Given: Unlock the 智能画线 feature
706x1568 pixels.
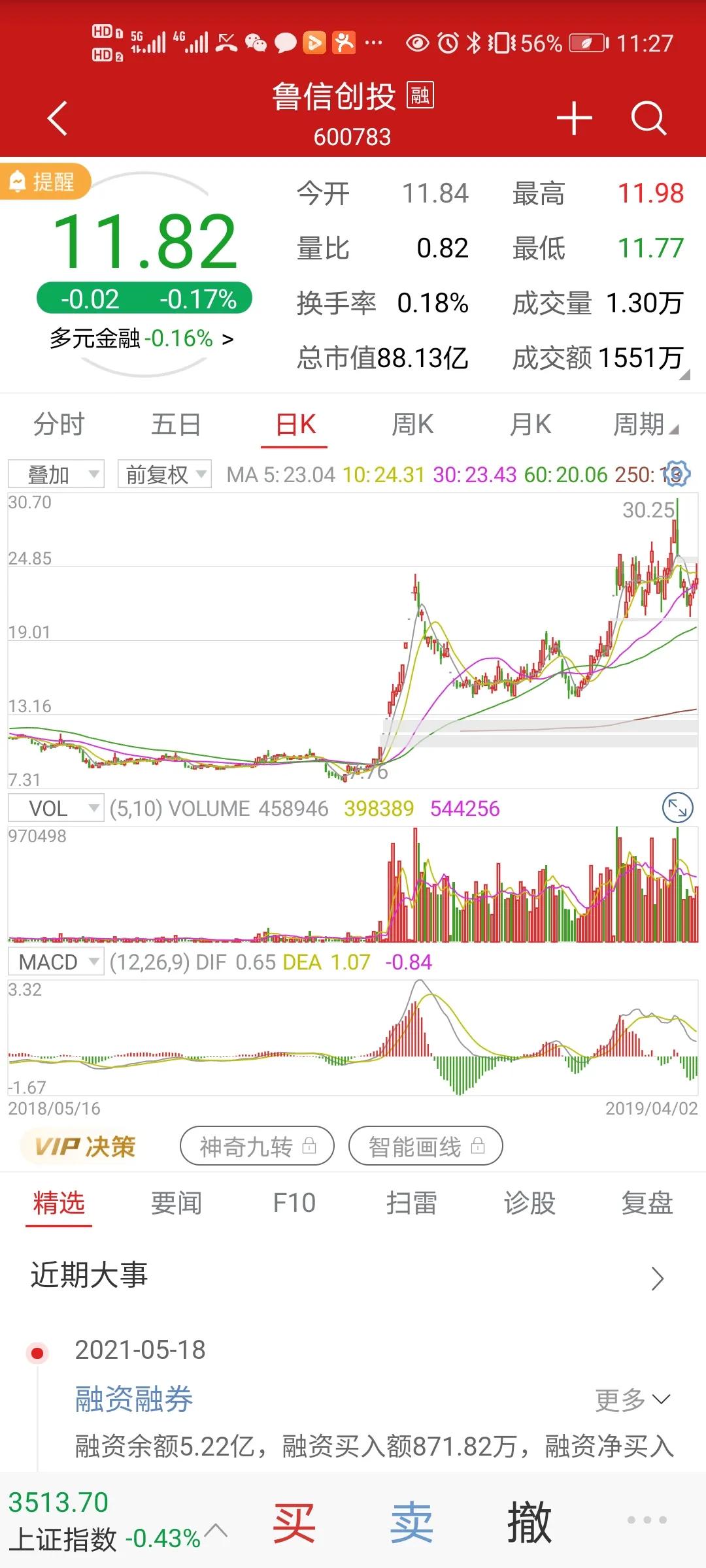Looking at the screenshot, I should click(x=426, y=1145).
